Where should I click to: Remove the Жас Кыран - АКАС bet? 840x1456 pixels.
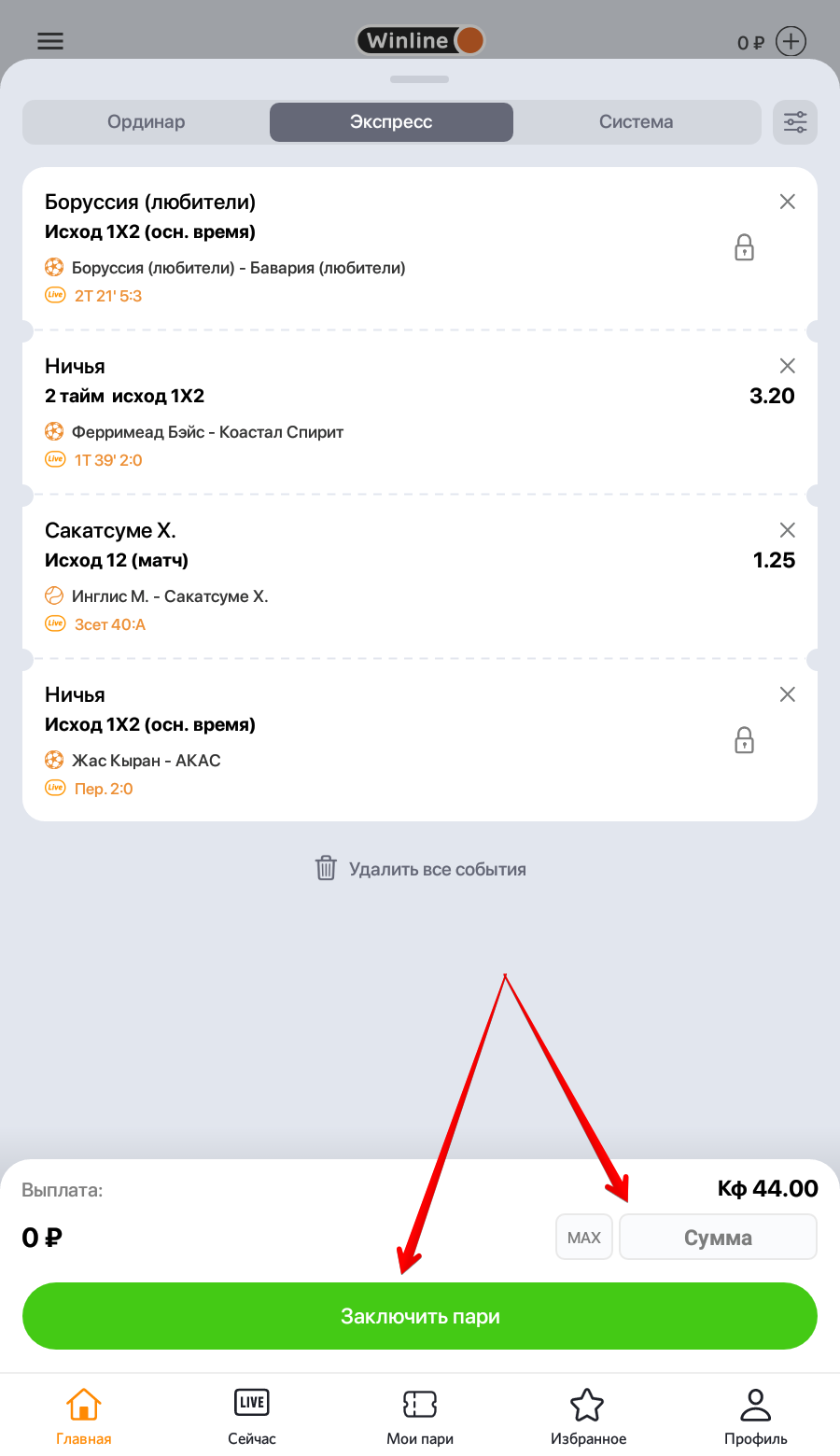[x=787, y=694]
